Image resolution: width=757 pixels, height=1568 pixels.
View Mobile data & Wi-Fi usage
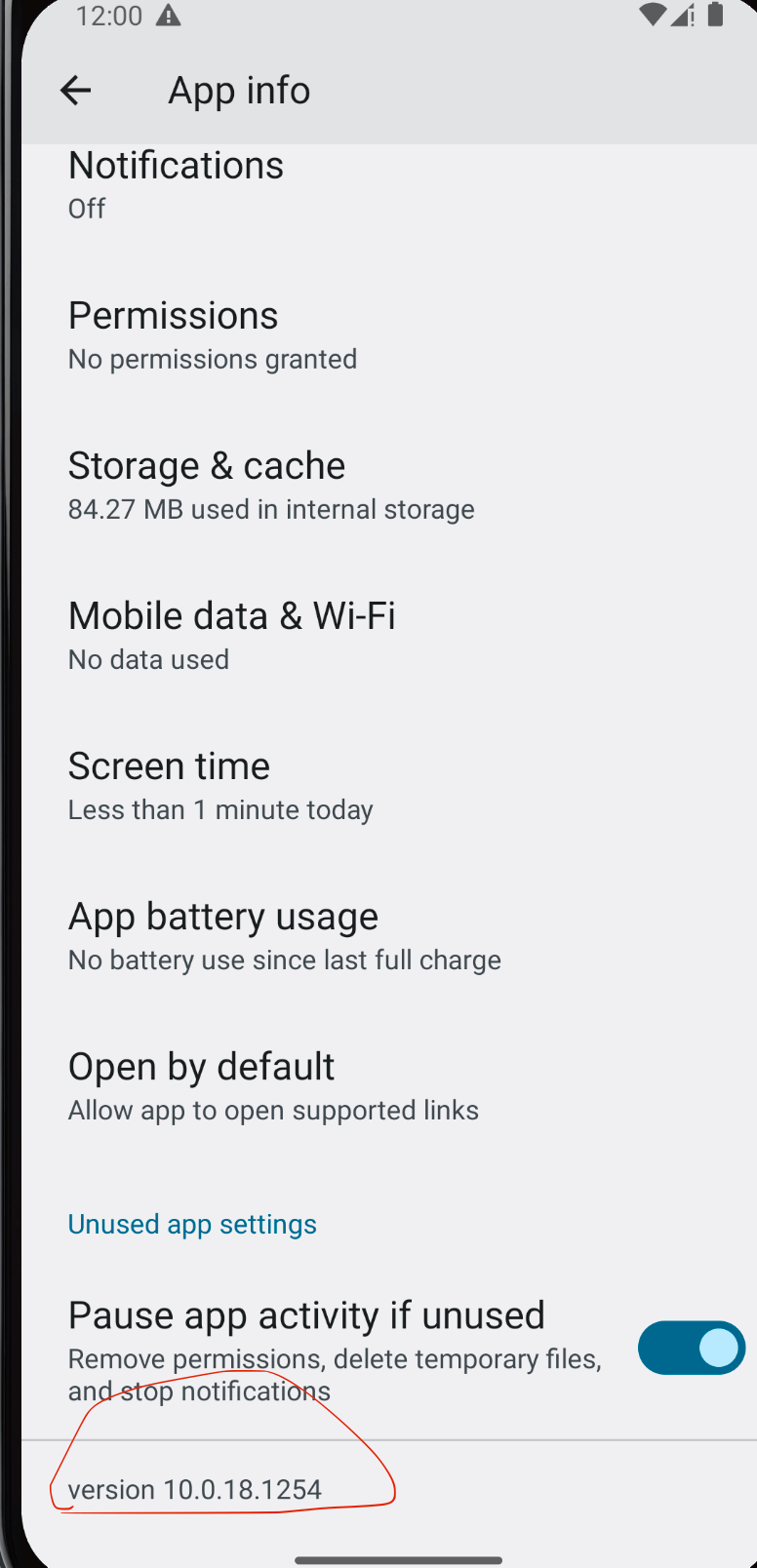[389, 636]
